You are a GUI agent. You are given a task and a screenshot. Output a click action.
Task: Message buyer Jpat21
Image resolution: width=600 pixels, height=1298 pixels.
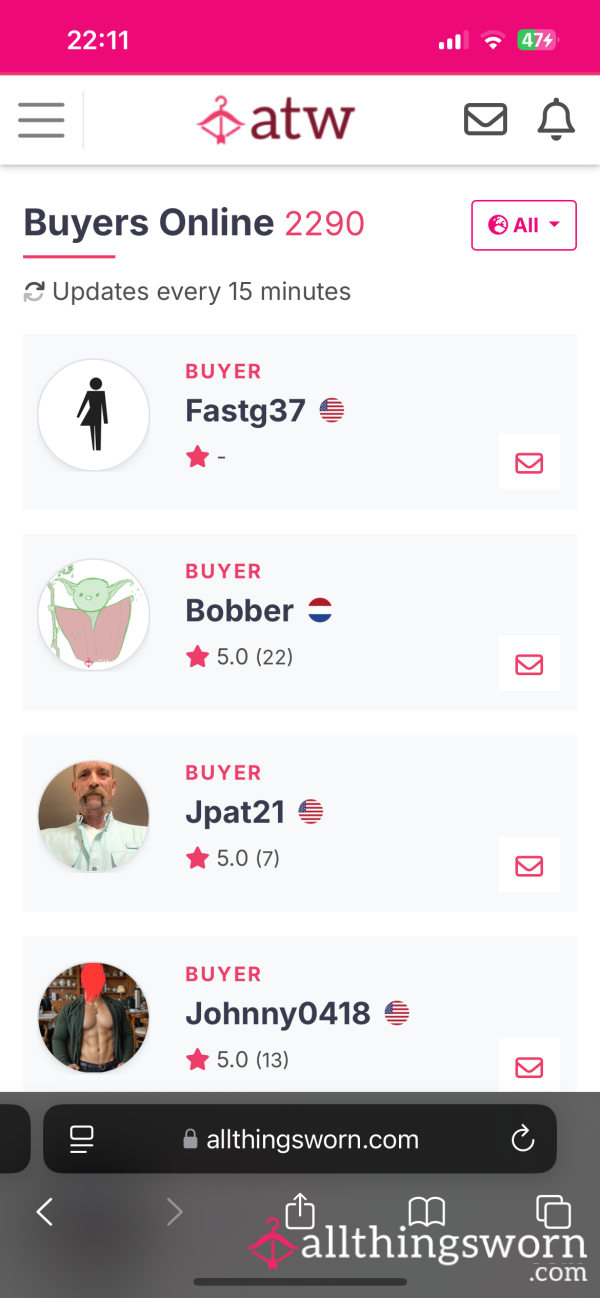[x=529, y=865]
